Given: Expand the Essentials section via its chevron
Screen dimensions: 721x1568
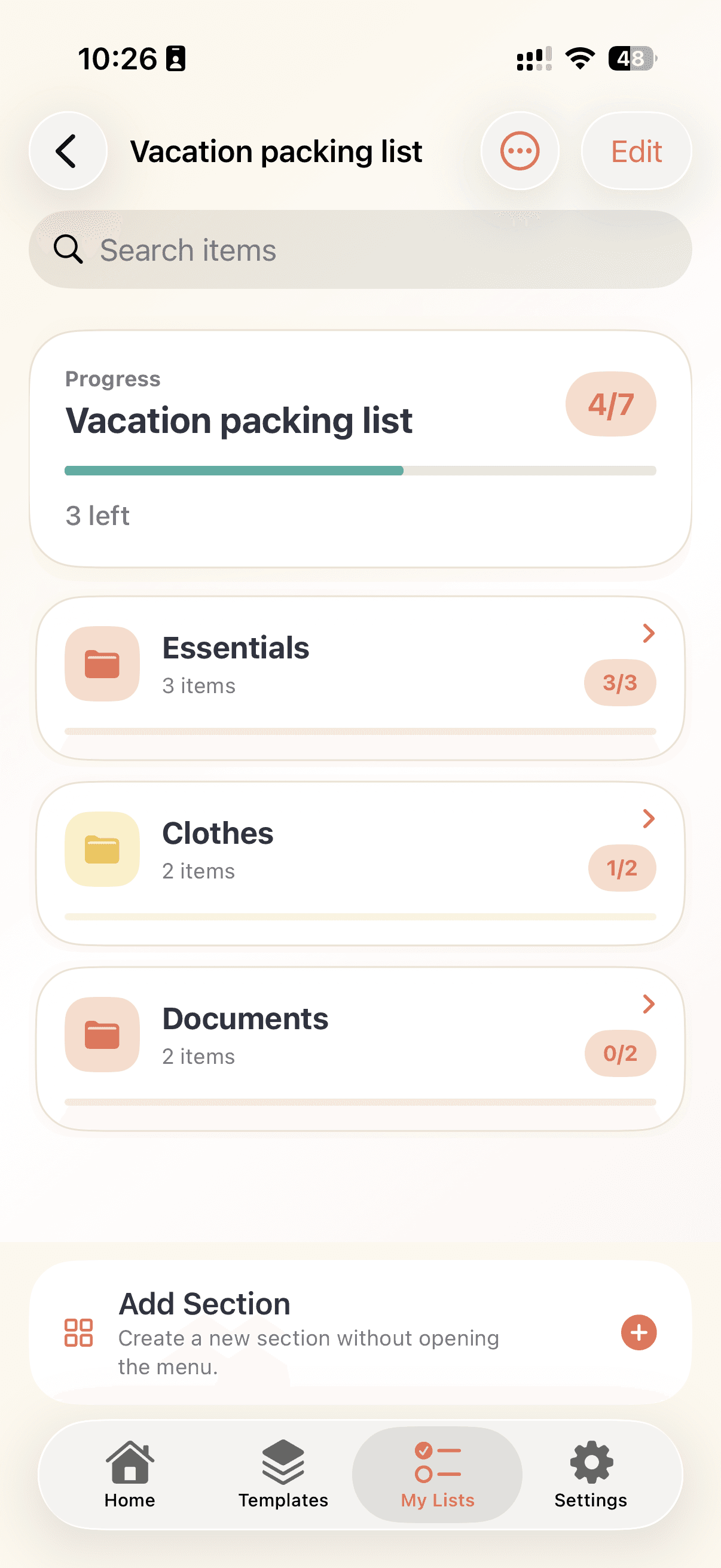Looking at the screenshot, I should [x=649, y=633].
